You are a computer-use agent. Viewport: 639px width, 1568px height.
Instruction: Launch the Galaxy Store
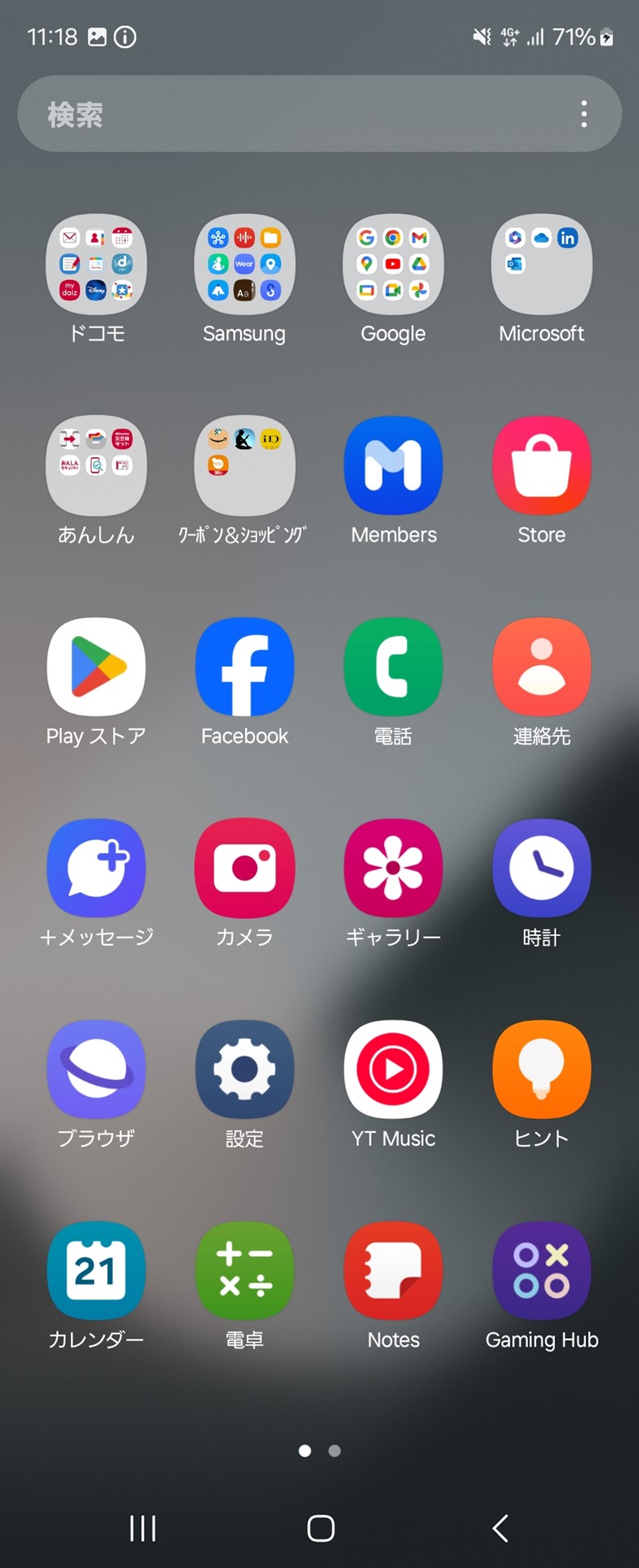(x=542, y=464)
